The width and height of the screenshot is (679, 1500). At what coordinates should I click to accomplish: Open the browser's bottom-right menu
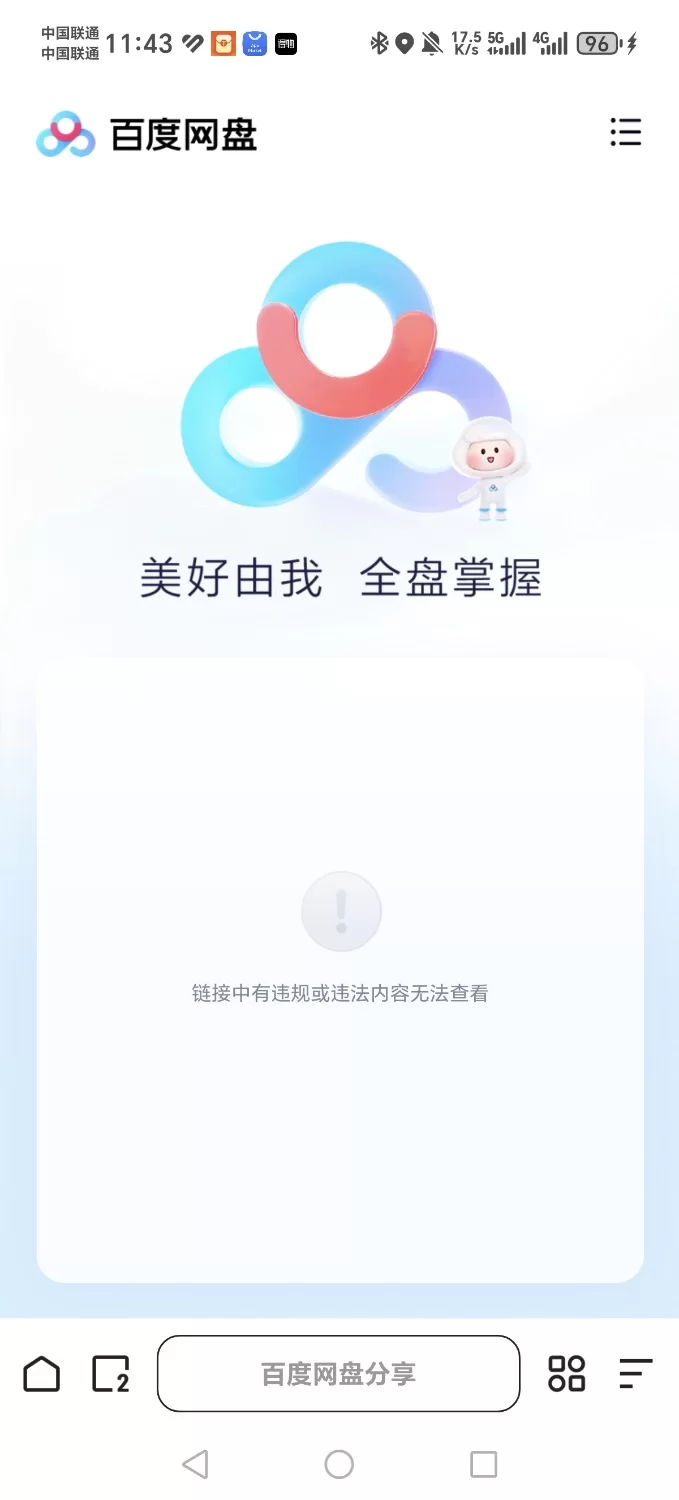635,1374
